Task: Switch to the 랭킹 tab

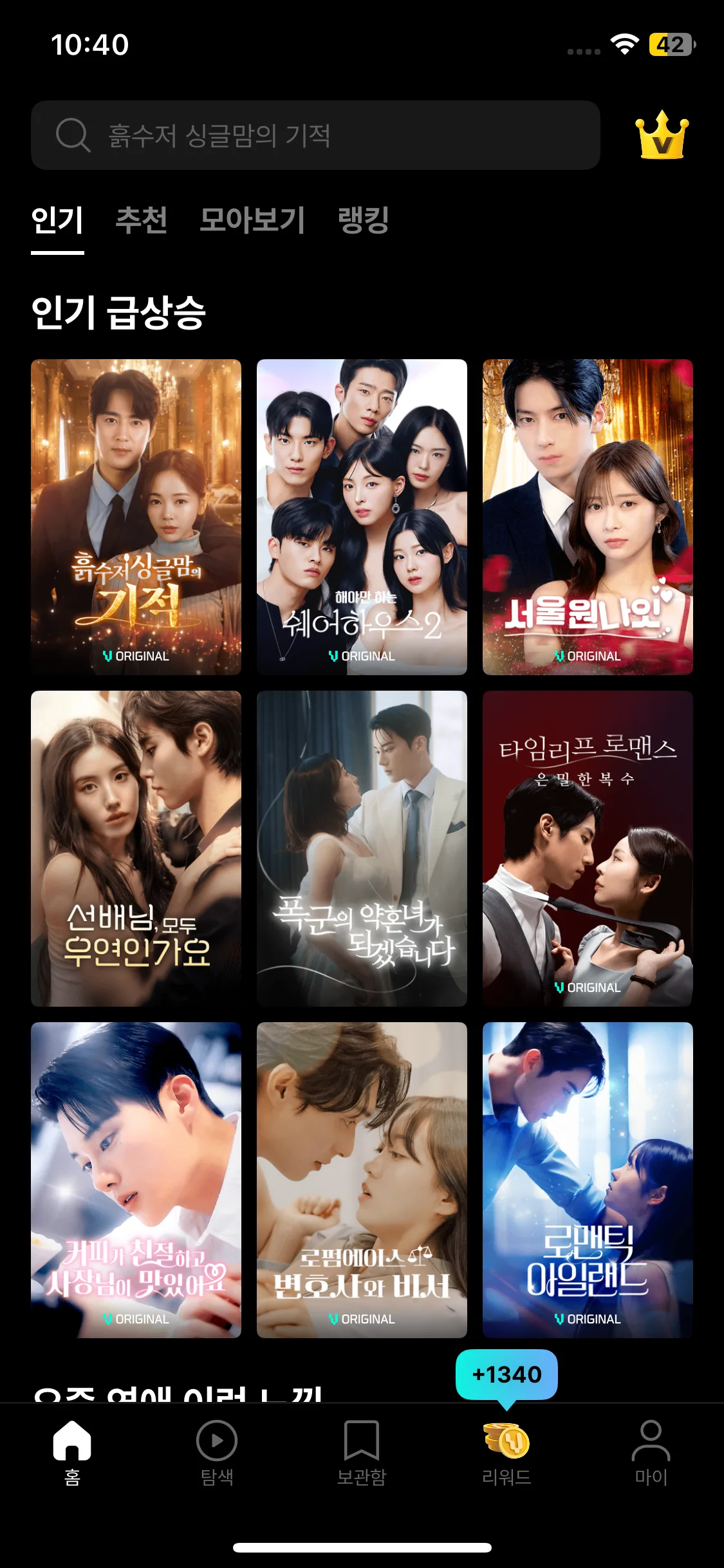Action: (x=363, y=220)
